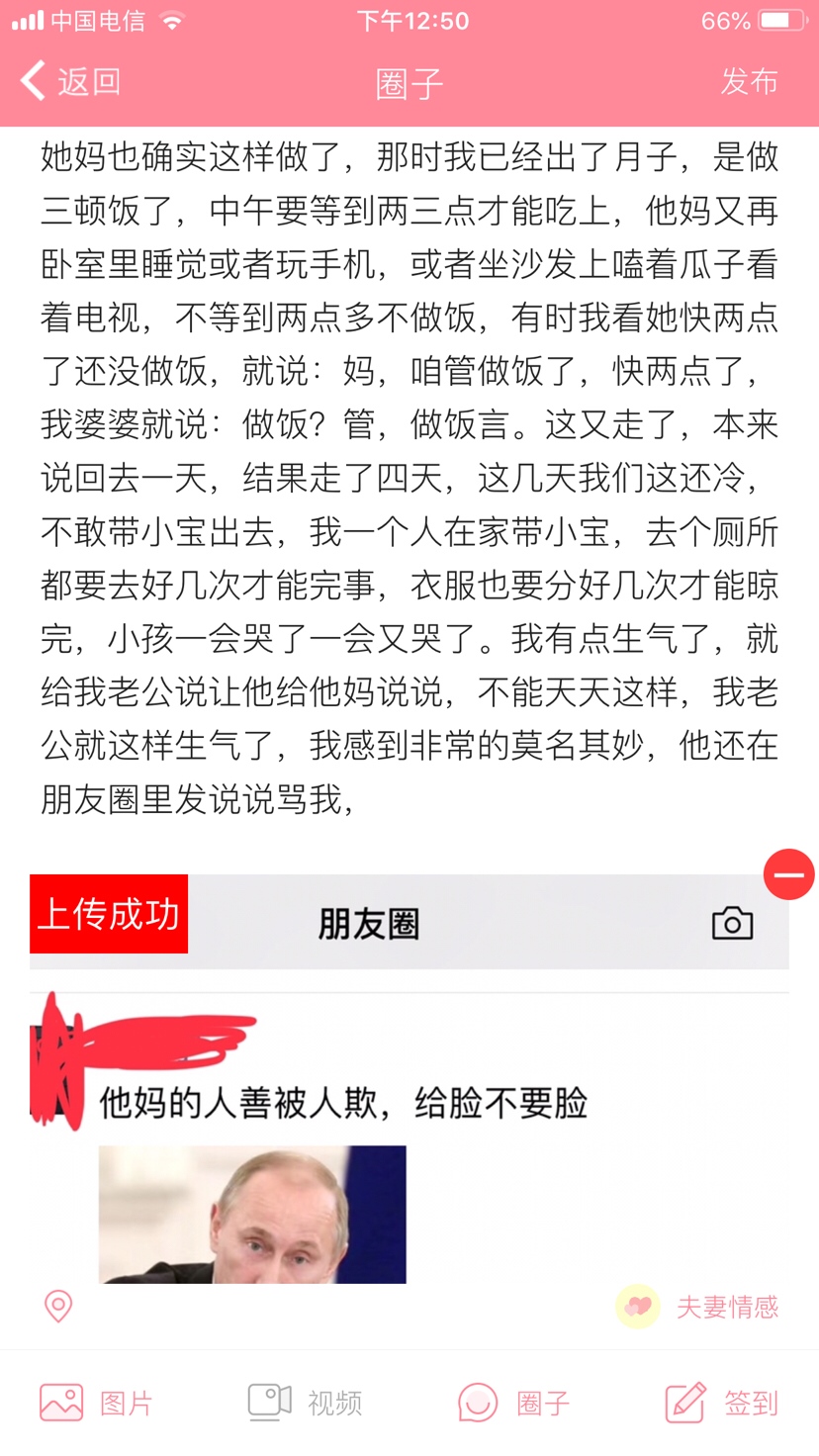Tap the 圈子 circle icon at bottom
This screenshot has height=1456, width=819.
[x=478, y=1402]
